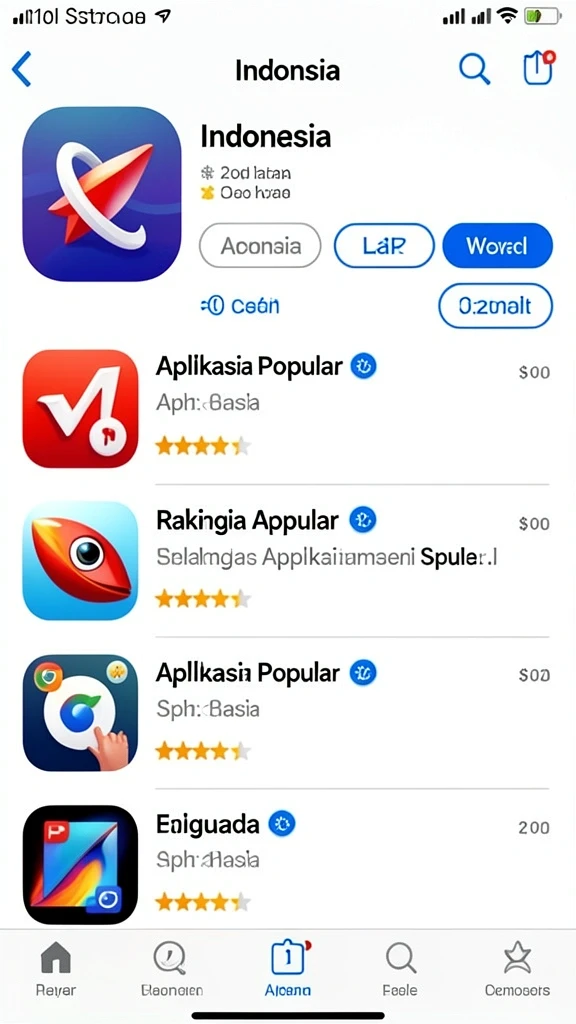Screen dimensions: 576x1024
Task: Tap the Aconaia button
Action: point(261,246)
